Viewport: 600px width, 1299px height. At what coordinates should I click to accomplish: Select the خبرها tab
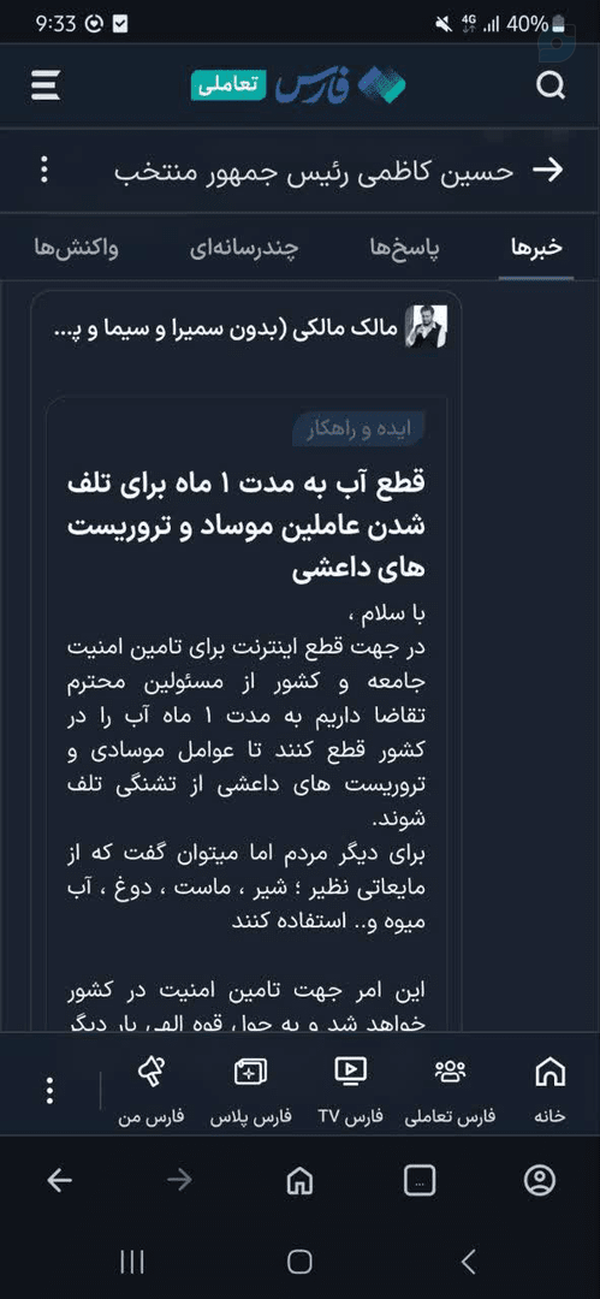[x=536, y=248]
